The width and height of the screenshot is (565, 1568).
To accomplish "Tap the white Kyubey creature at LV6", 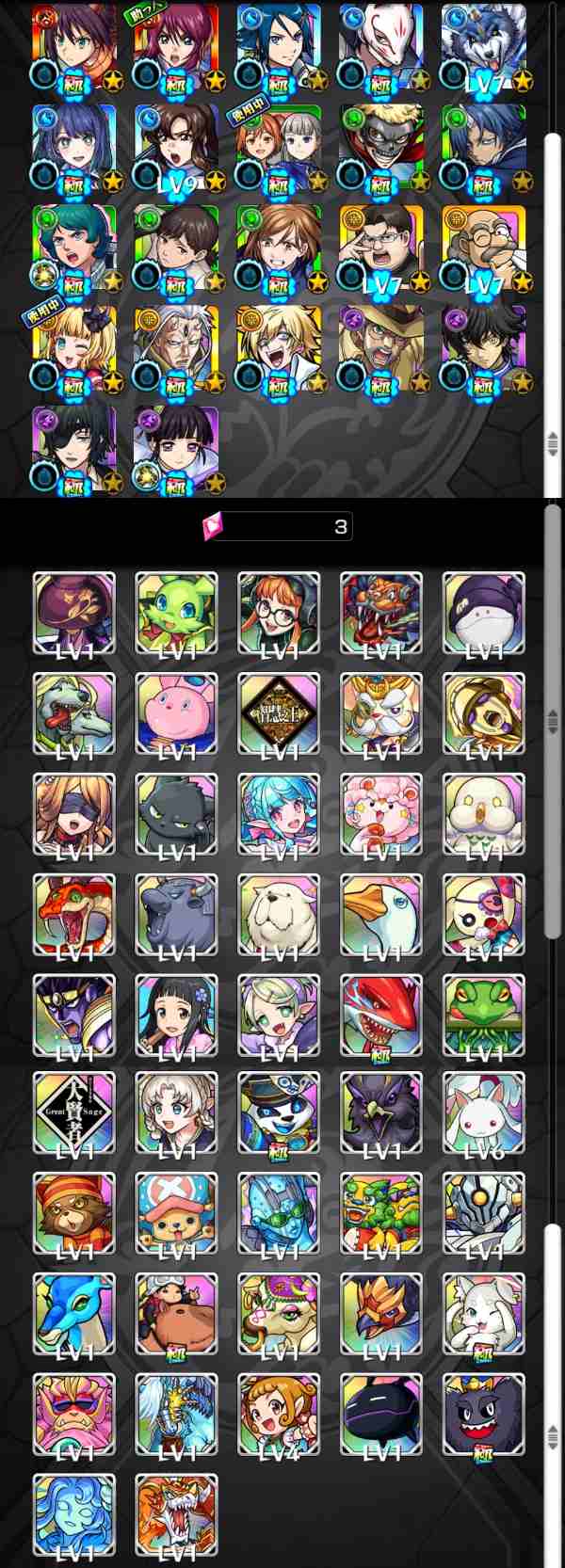I will [x=483, y=1113].
